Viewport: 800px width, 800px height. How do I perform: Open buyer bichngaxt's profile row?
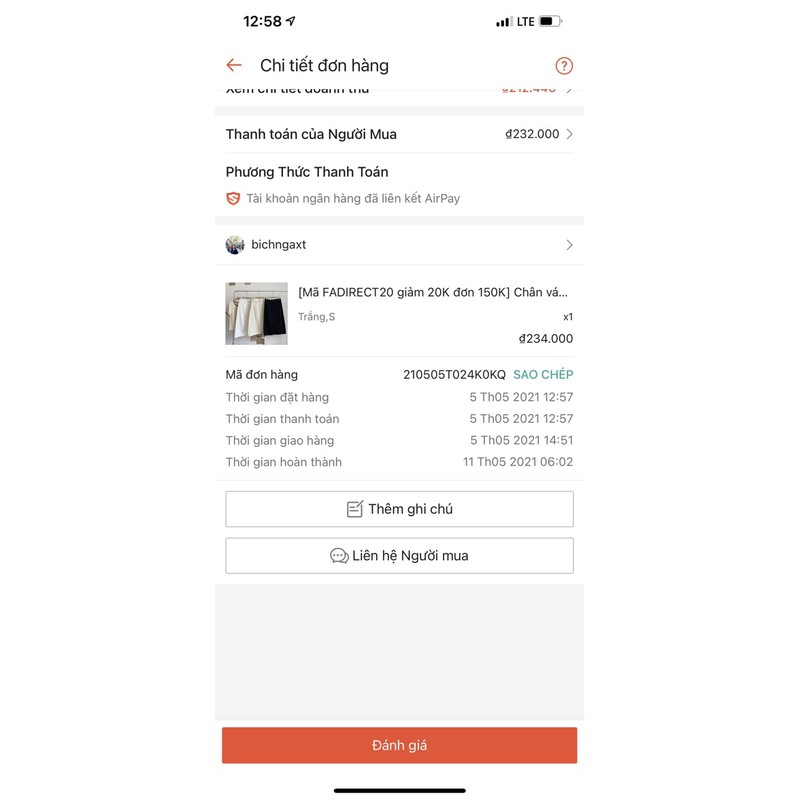pos(399,245)
